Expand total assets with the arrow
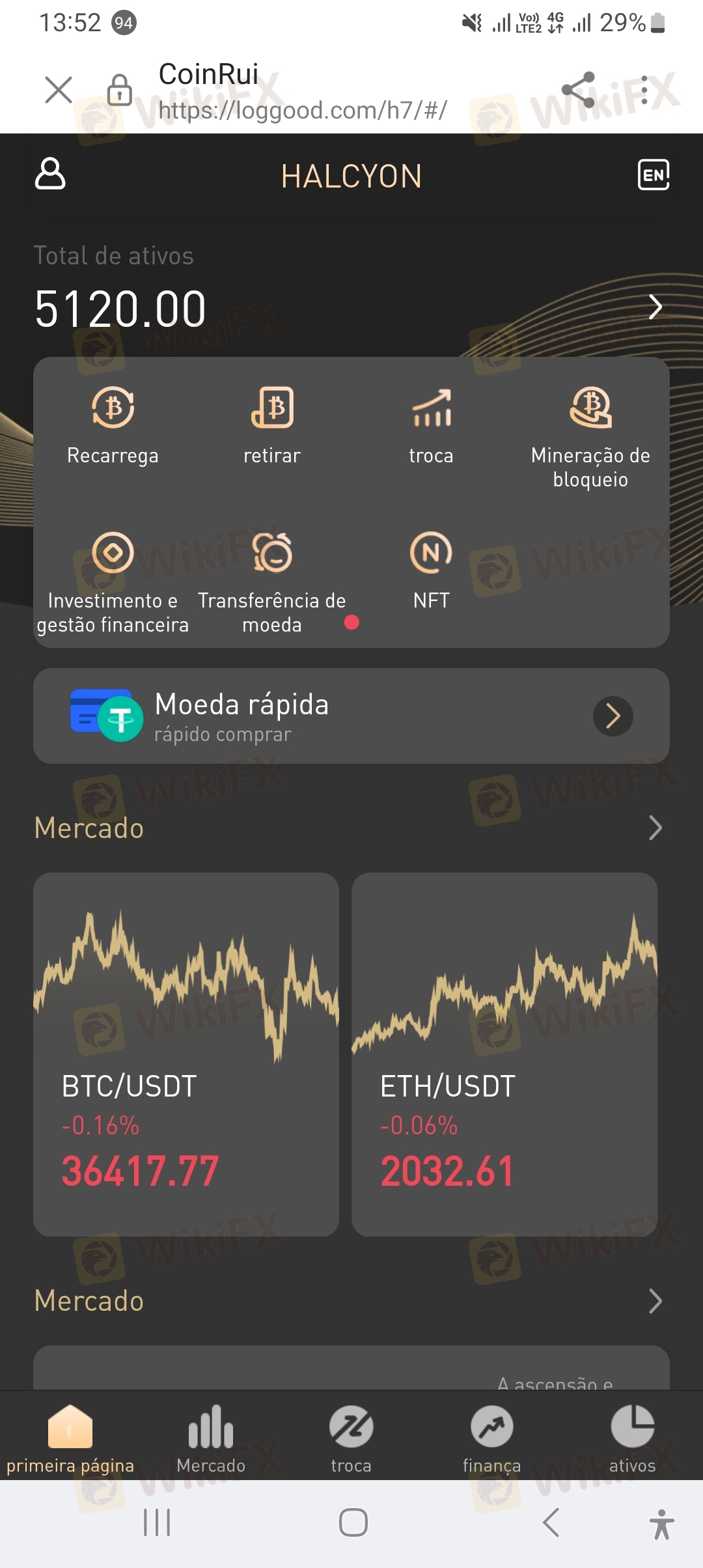The image size is (703, 1568). [x=655, y=307]
